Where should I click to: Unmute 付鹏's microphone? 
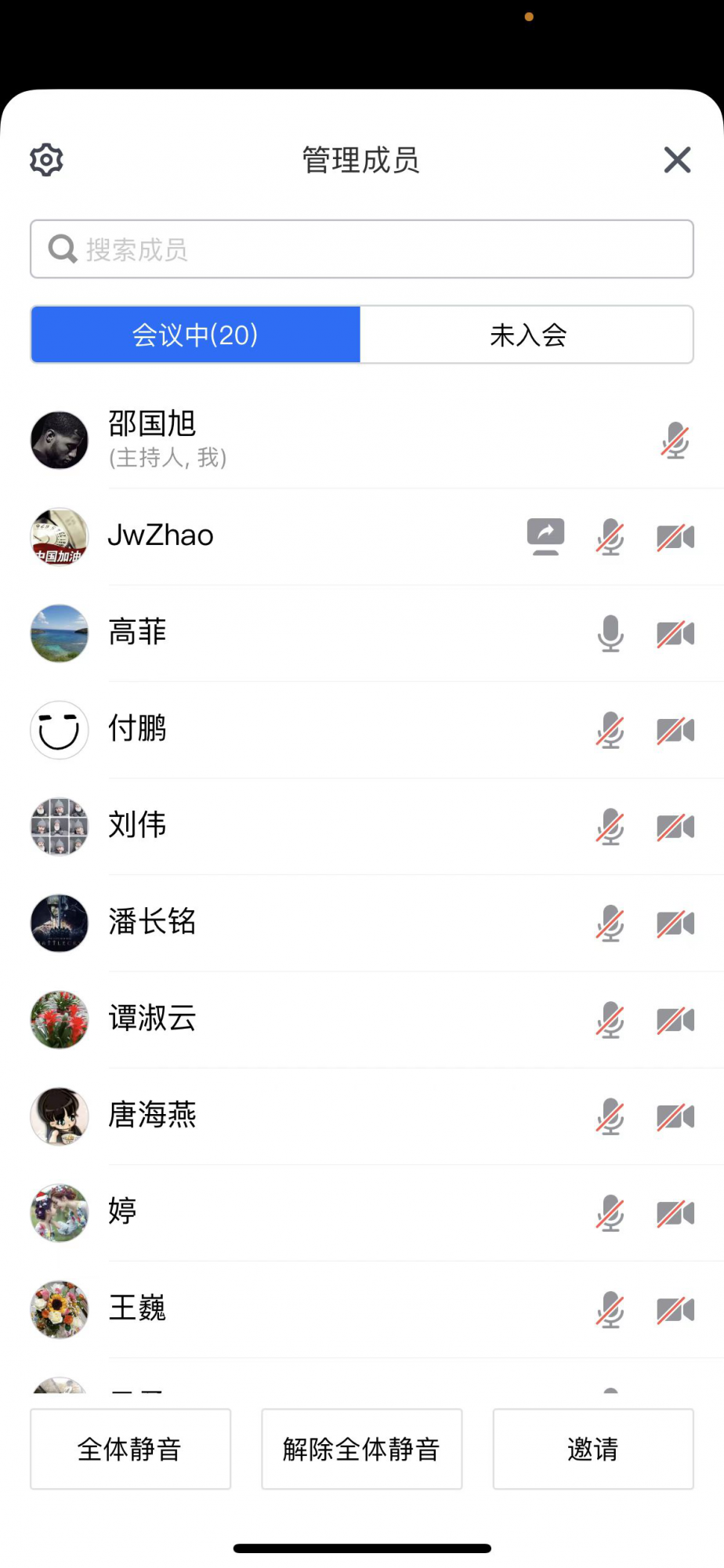[x=610, y=730]
